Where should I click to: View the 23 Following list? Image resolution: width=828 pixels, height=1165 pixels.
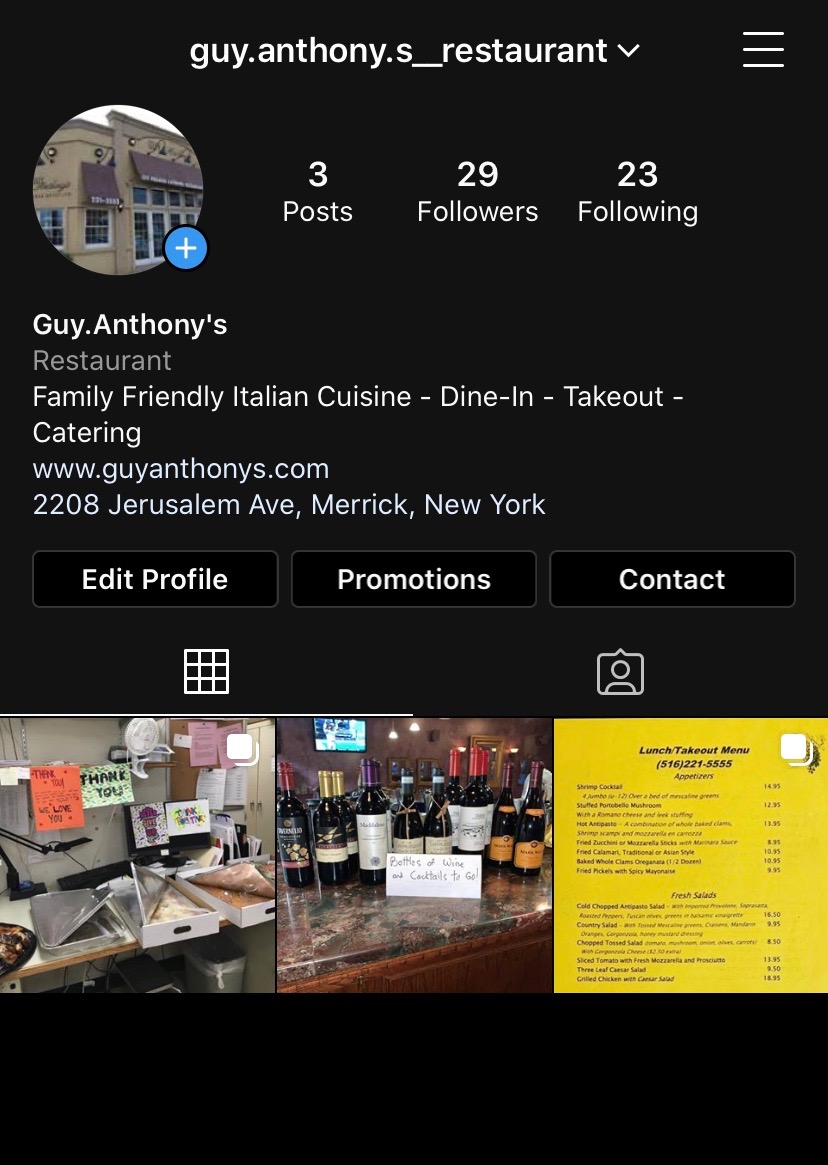[637, 191]
